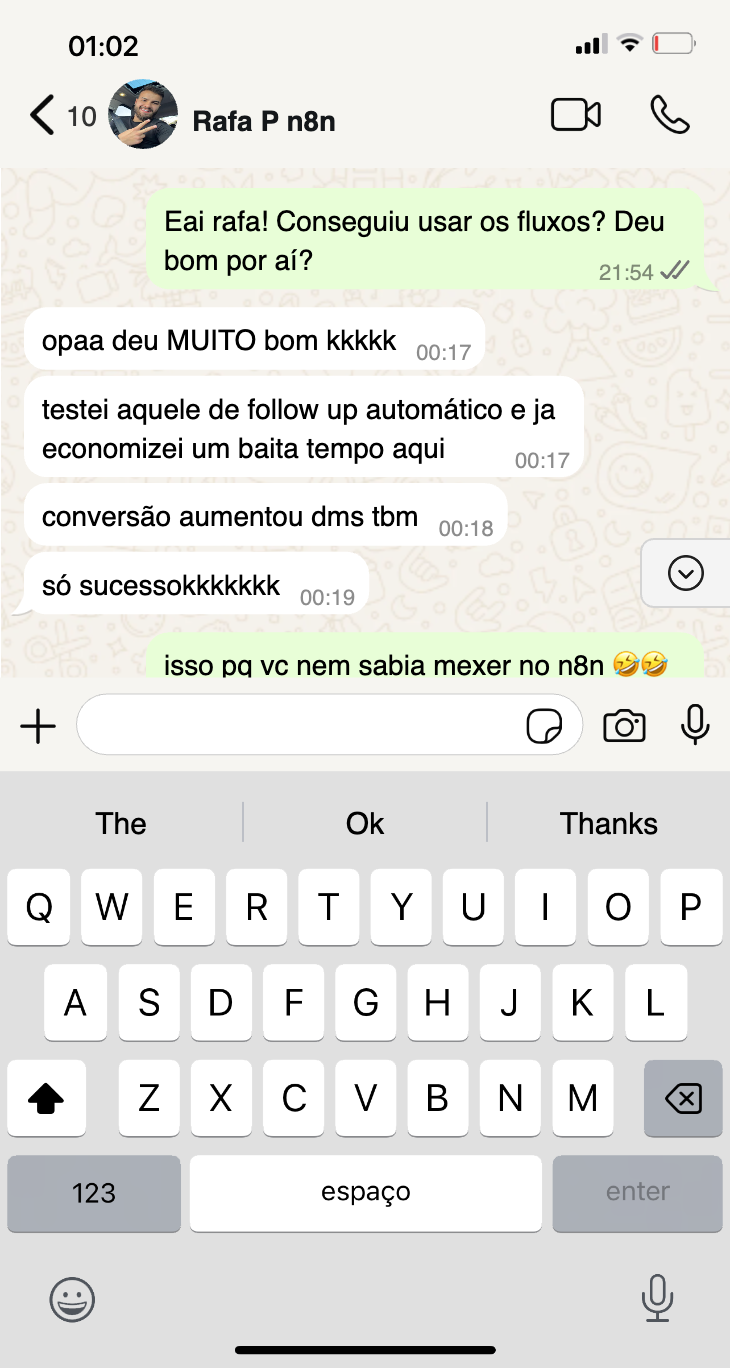Choose the "Ok" keyboard suggestion

(365, 823)
